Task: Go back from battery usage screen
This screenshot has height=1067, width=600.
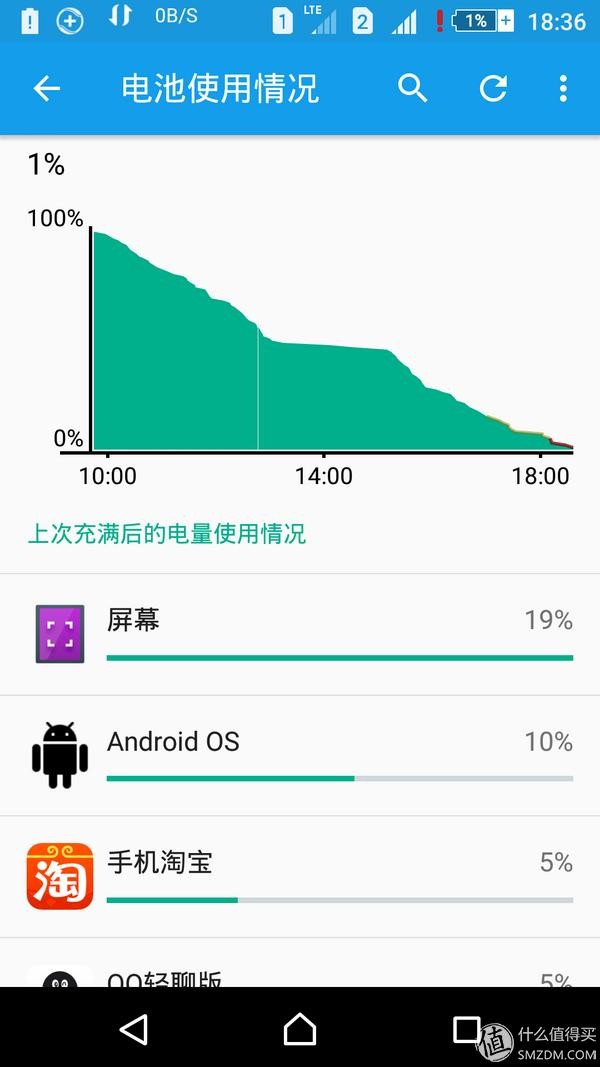Action: pyautogui.click(x=46, y=89)
